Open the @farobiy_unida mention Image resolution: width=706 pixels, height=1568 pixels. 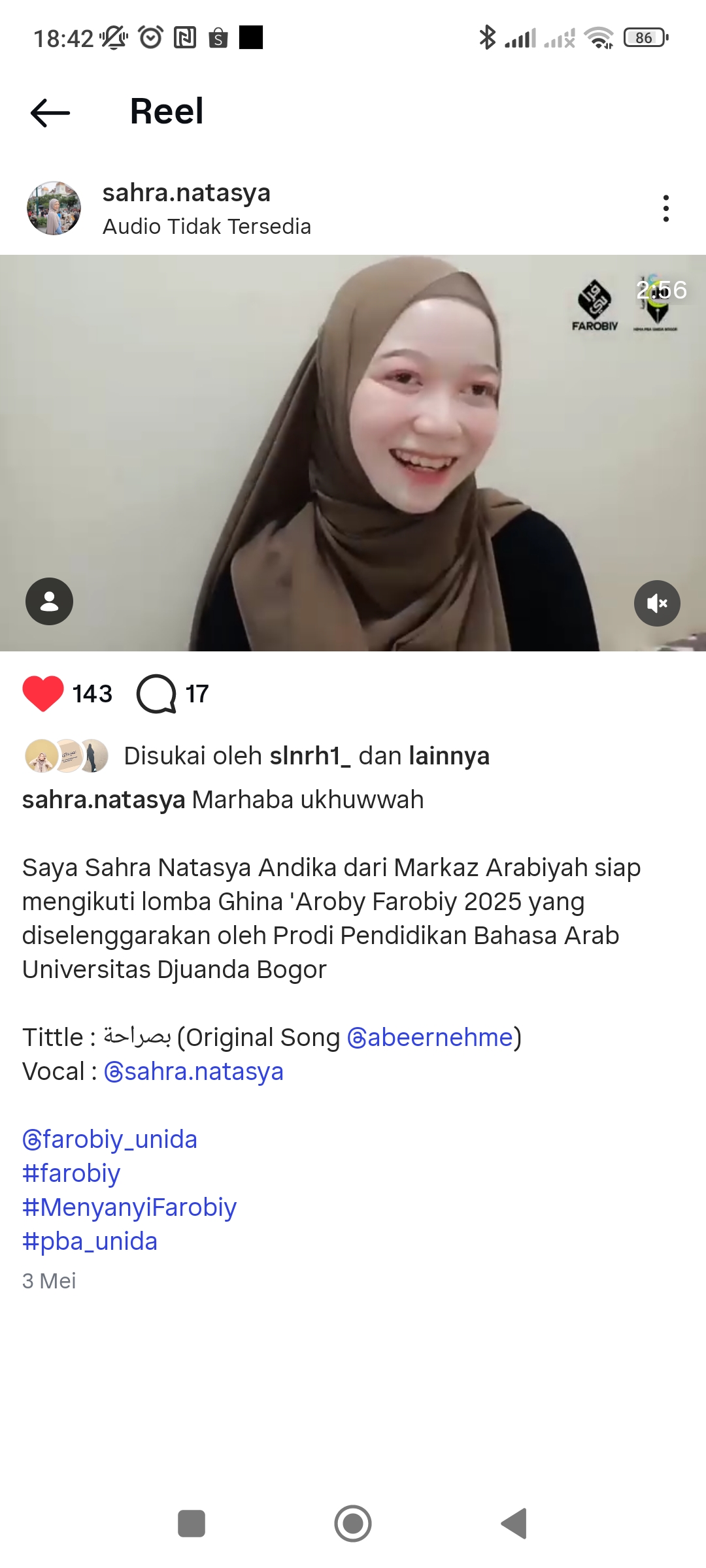(110, 1139)
